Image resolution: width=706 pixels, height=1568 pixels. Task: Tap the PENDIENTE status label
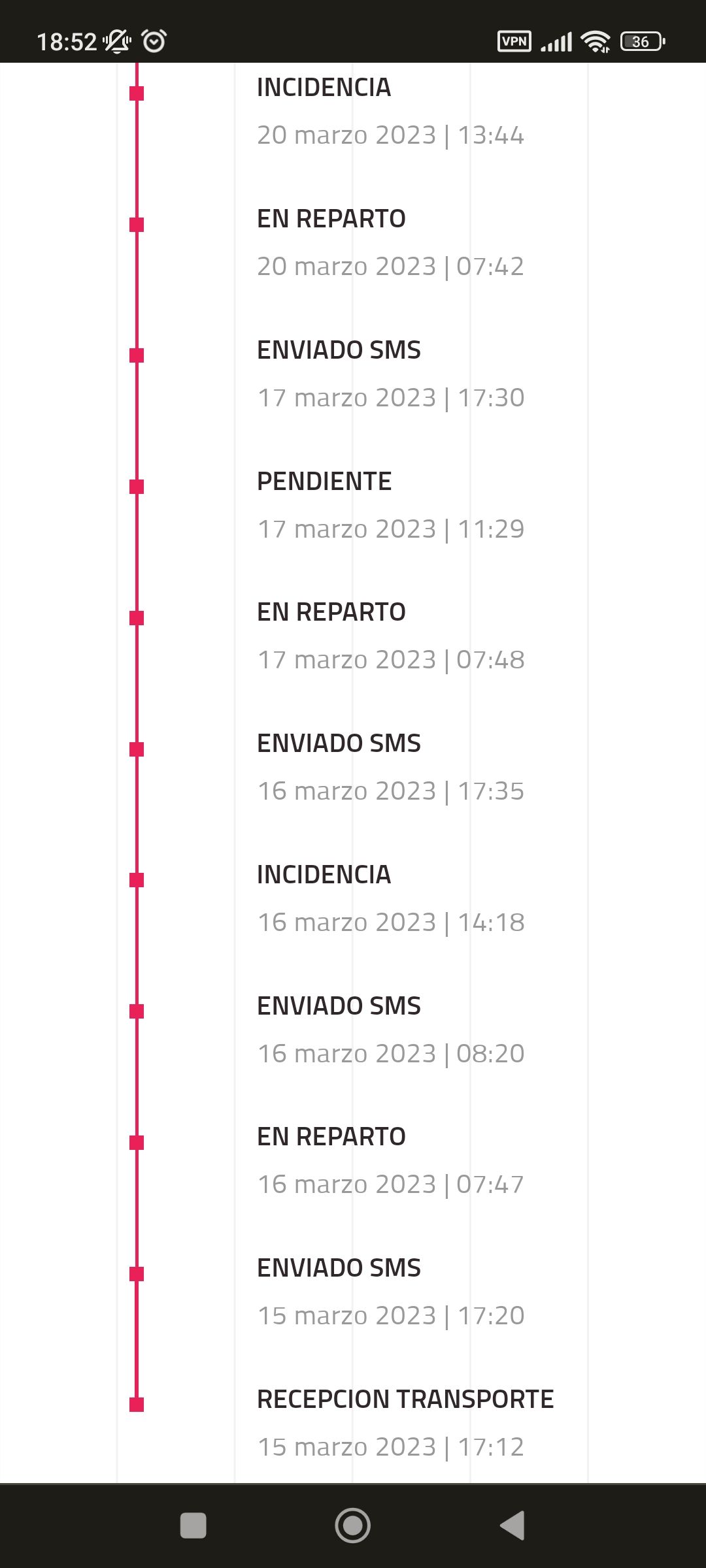pos(324,481)
